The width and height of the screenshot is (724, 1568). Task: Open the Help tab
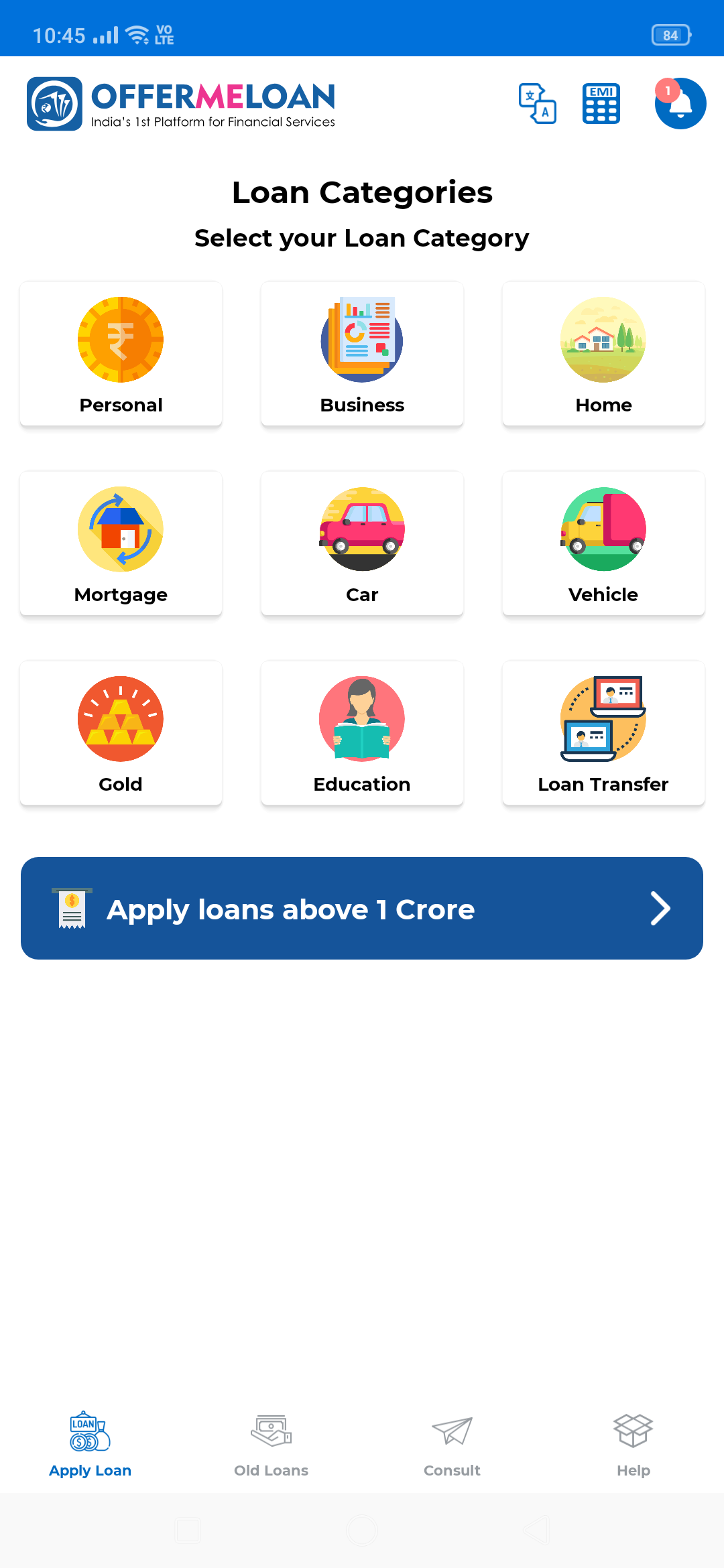pyautogui.click(x=633, y=1445)
